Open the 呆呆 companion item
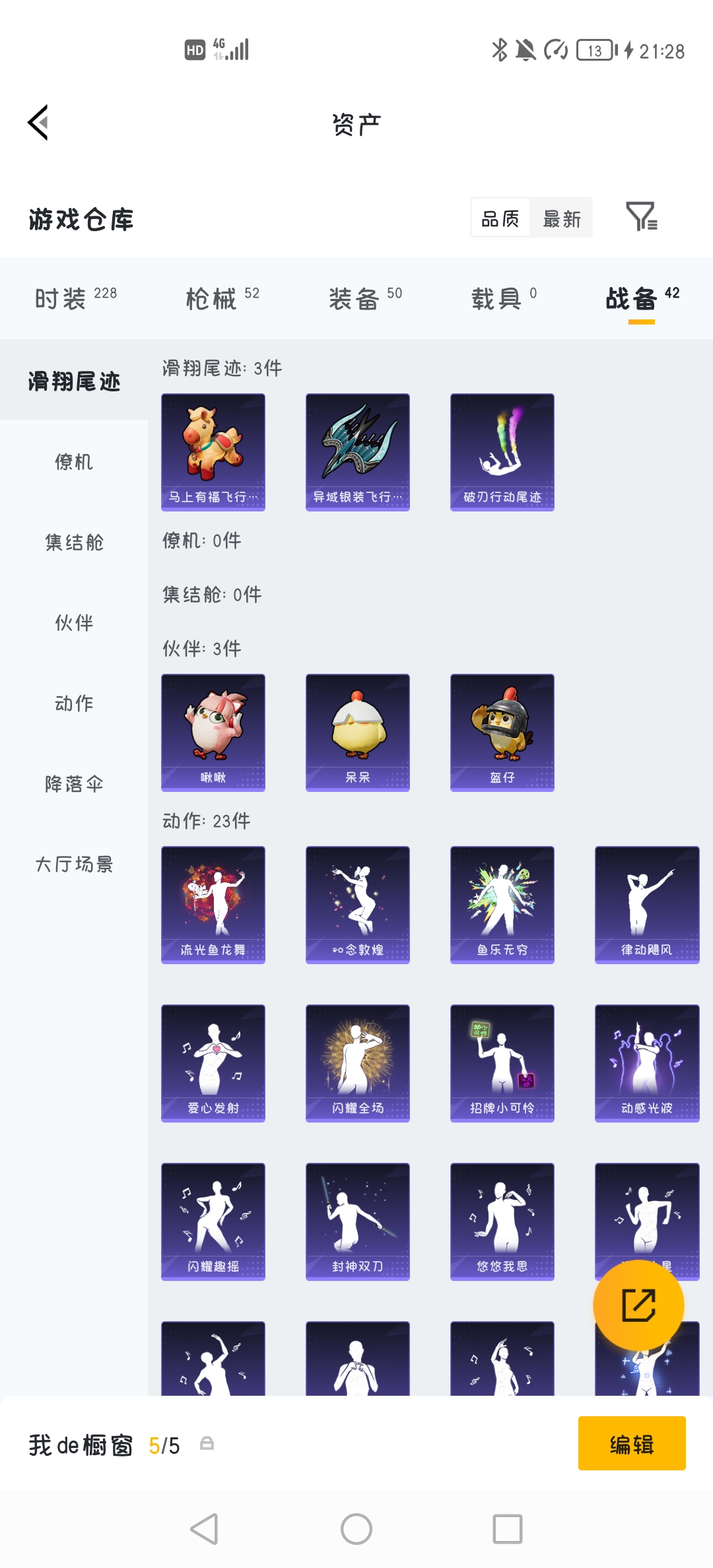 point(357,732)
